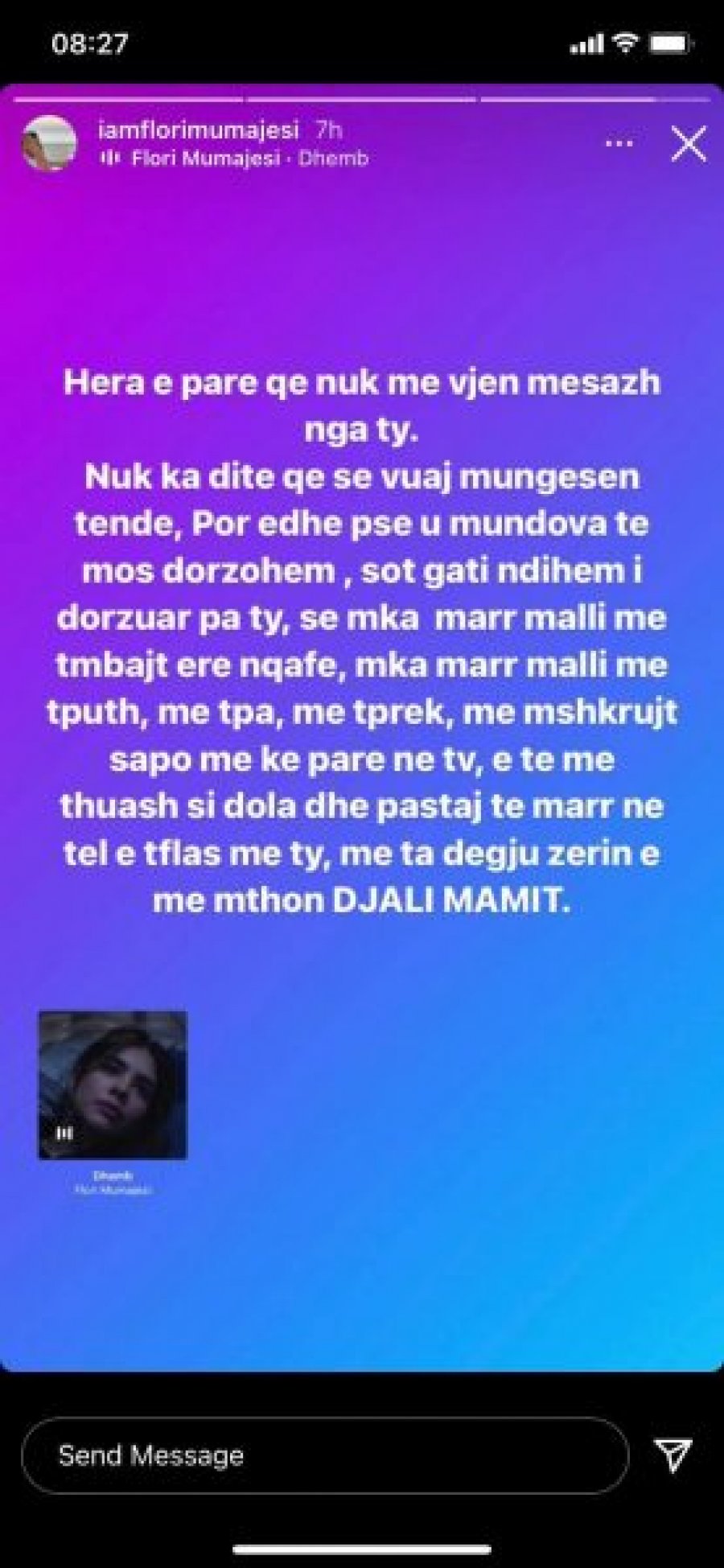
Task: Share the story via paper plane icon
Action: click(x=673, y=1455)
